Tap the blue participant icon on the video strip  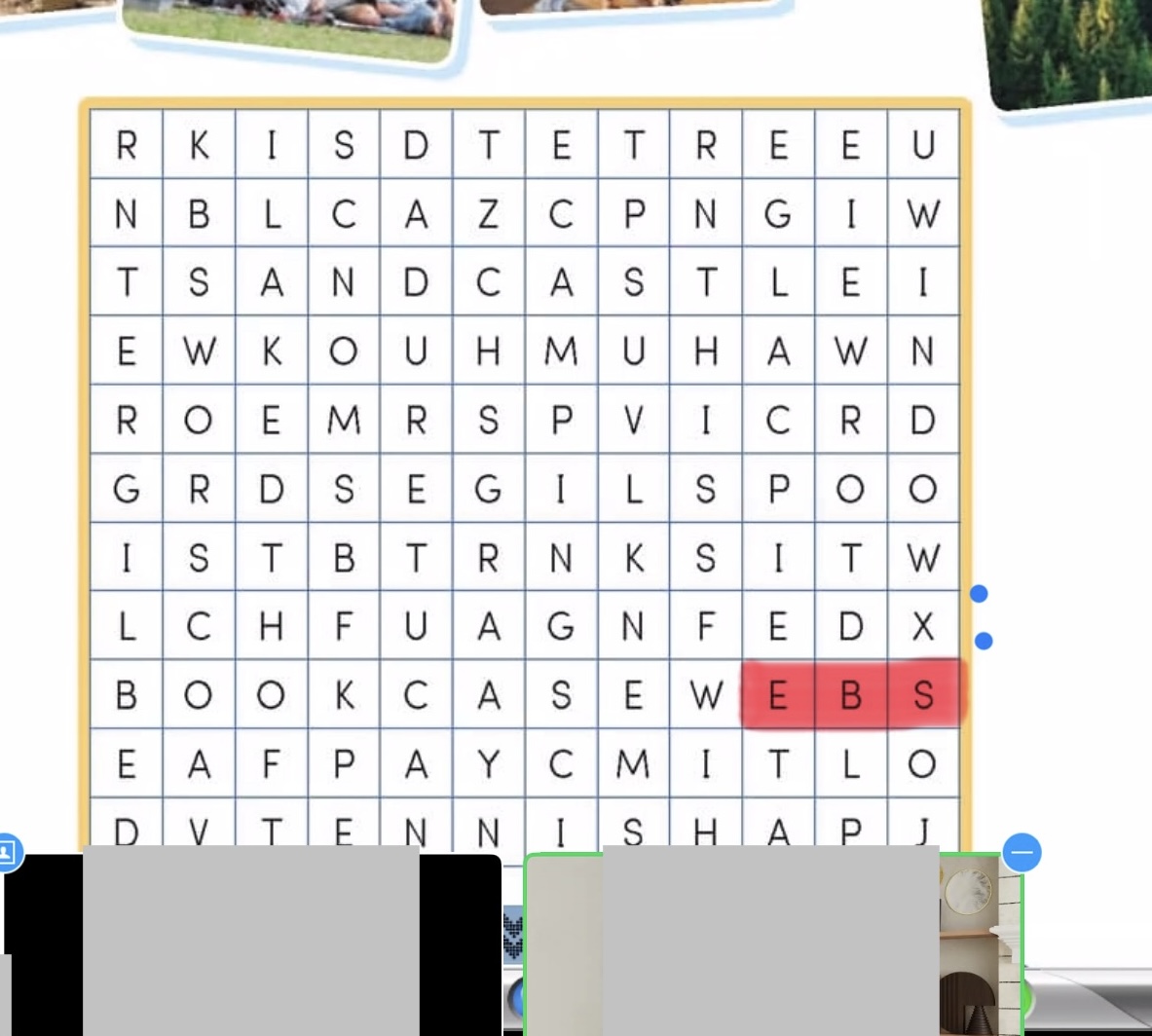pos(8,853)
